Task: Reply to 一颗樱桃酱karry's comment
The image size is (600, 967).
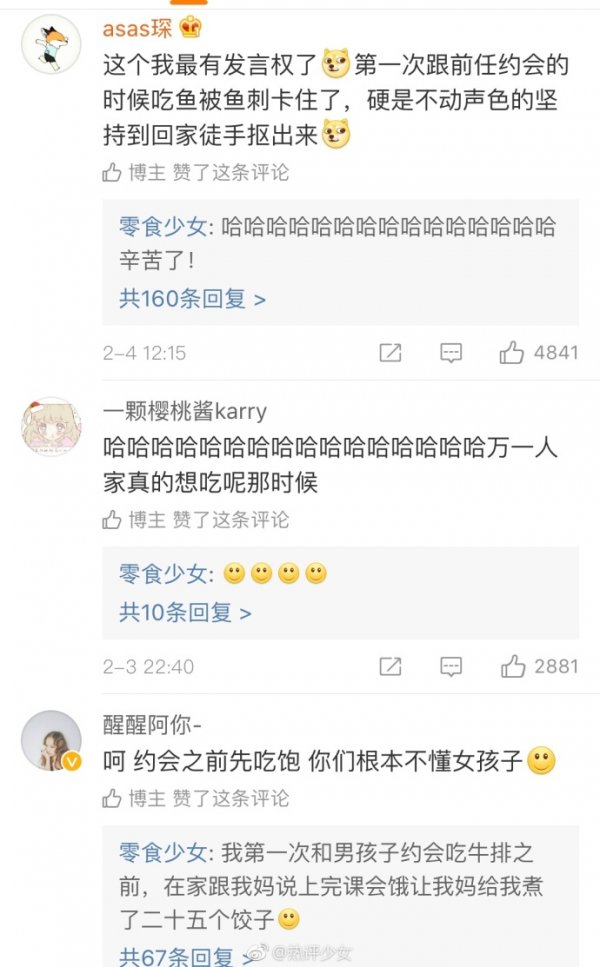Action: (x=451, y=666)
